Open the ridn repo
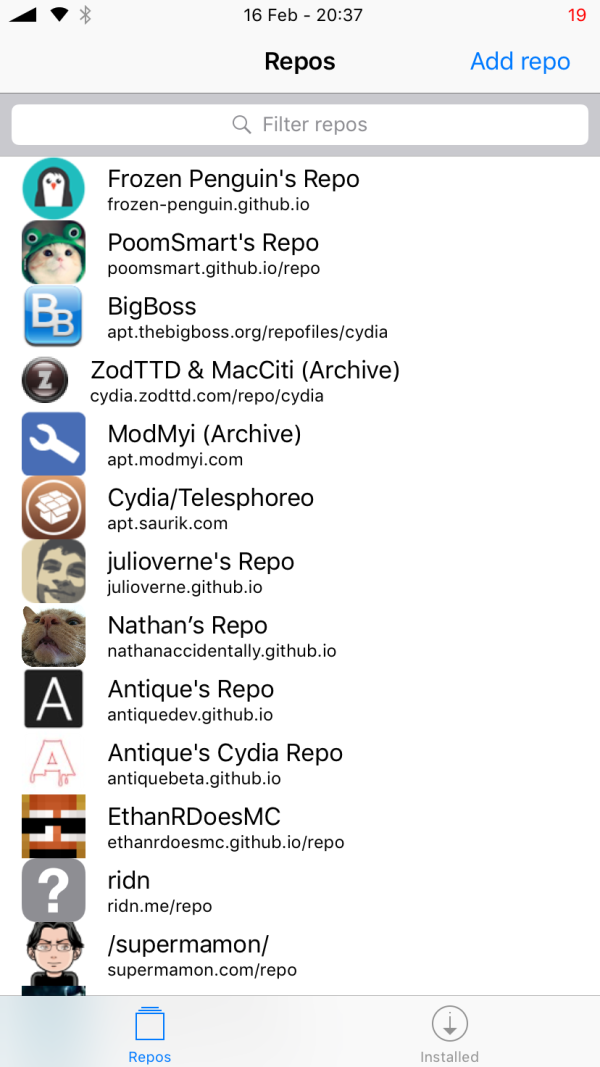The height and width of the screenshot is (1067, 600). point(159,892)
